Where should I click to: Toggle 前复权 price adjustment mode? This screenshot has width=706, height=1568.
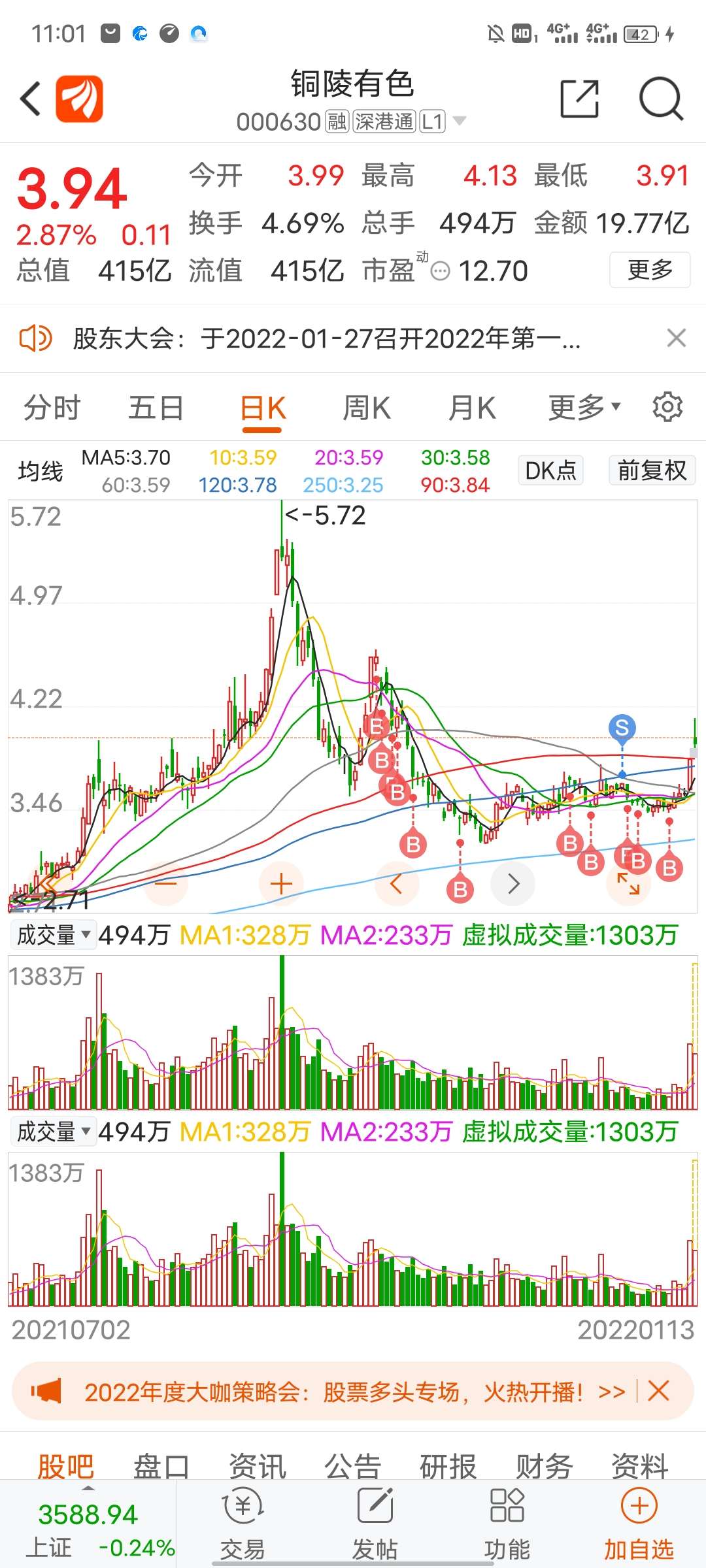coord(651,470)
